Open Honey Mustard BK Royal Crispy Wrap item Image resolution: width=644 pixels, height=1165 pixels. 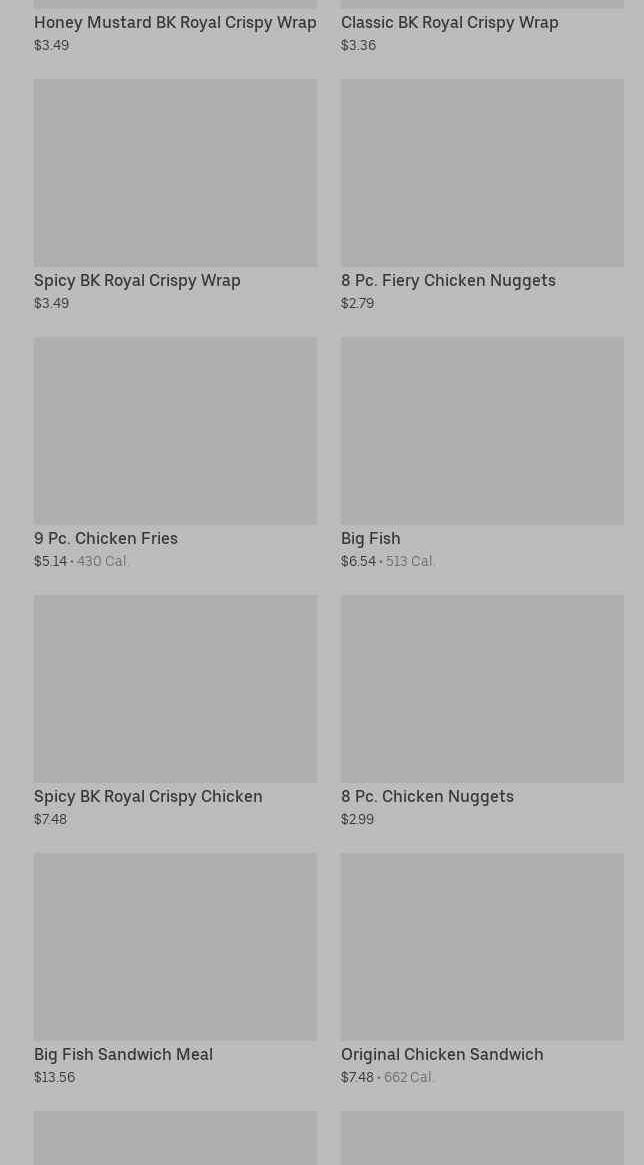175,23
